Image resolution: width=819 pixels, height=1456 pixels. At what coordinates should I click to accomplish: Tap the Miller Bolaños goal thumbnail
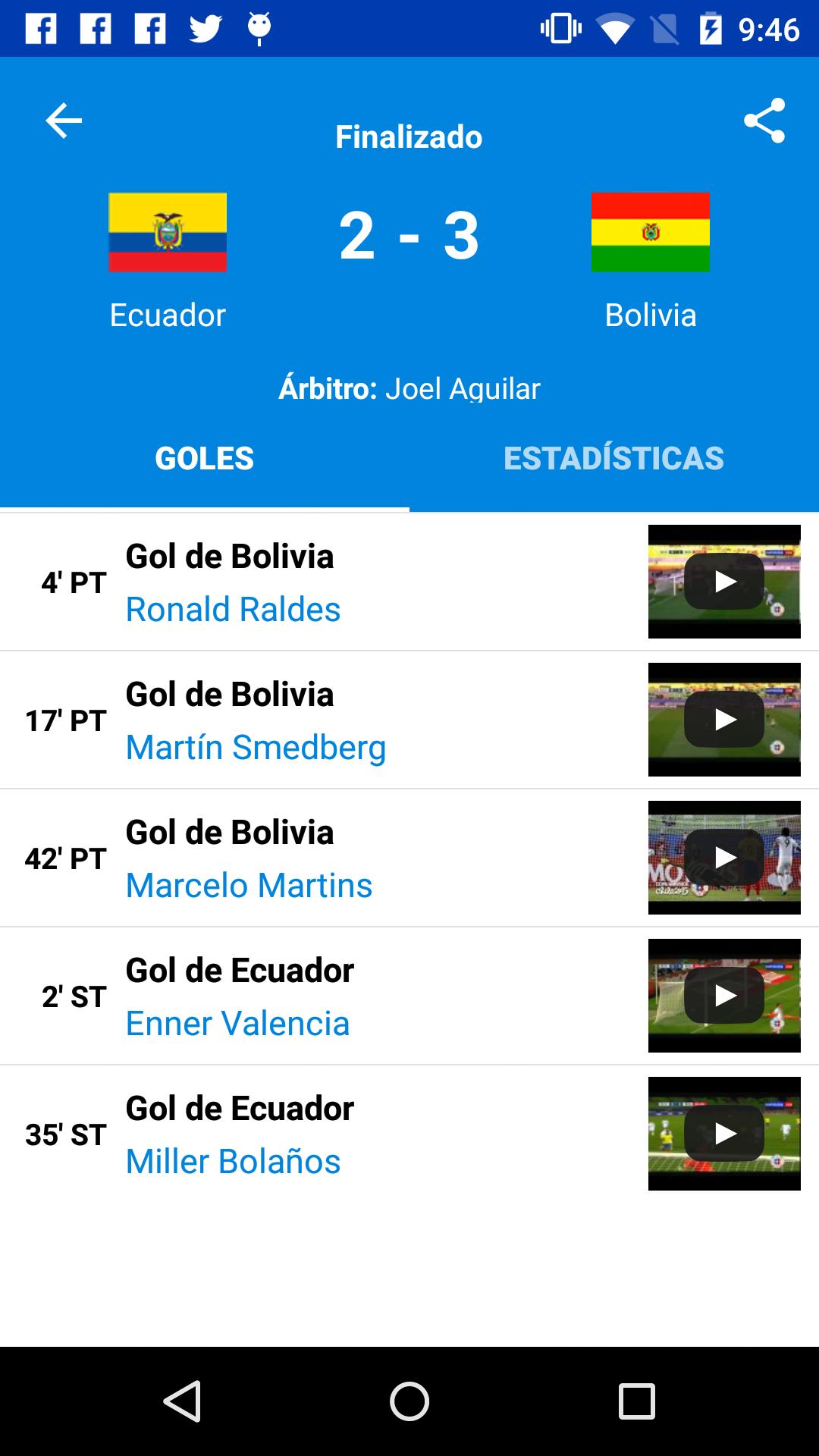pyautogui.click(x=724, y=1133)
